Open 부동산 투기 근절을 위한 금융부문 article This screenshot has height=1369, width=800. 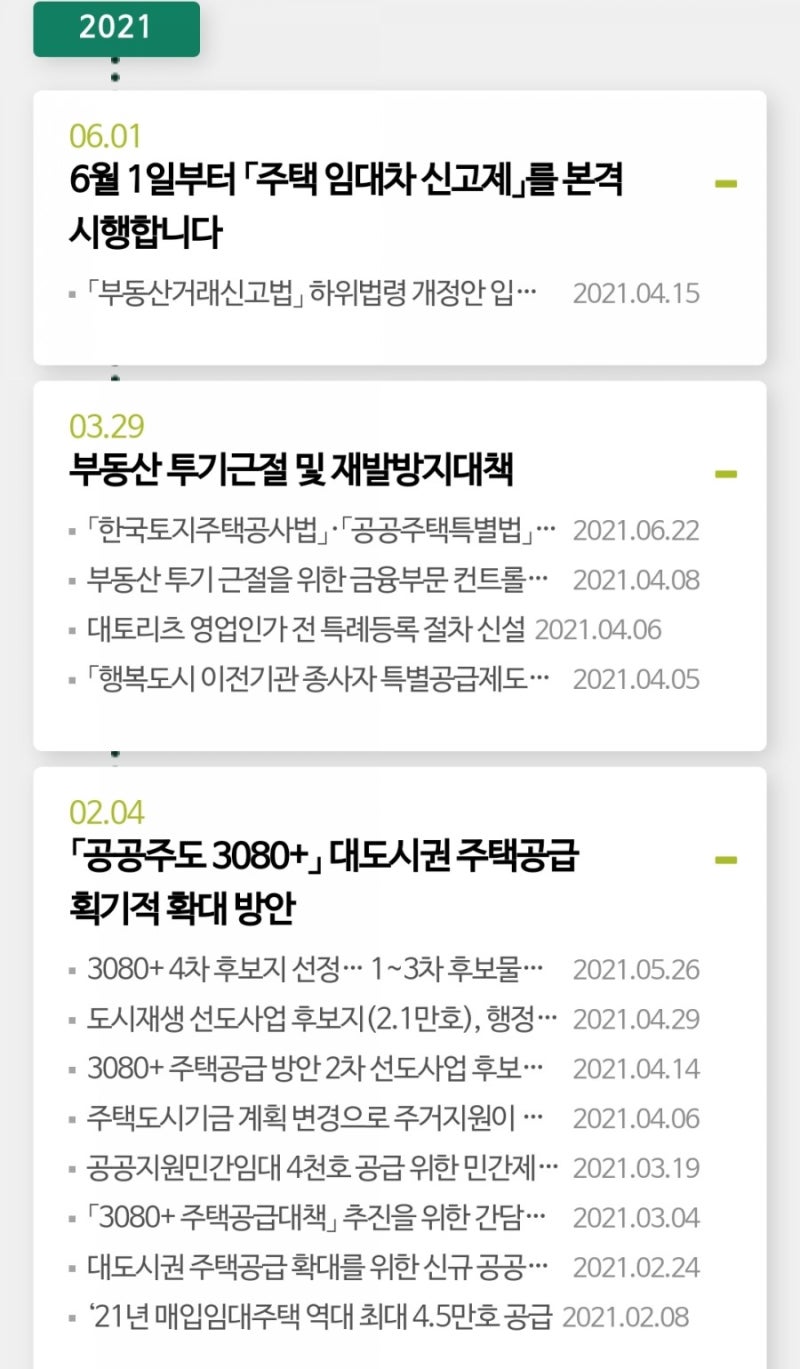click(x=318, y=580)
